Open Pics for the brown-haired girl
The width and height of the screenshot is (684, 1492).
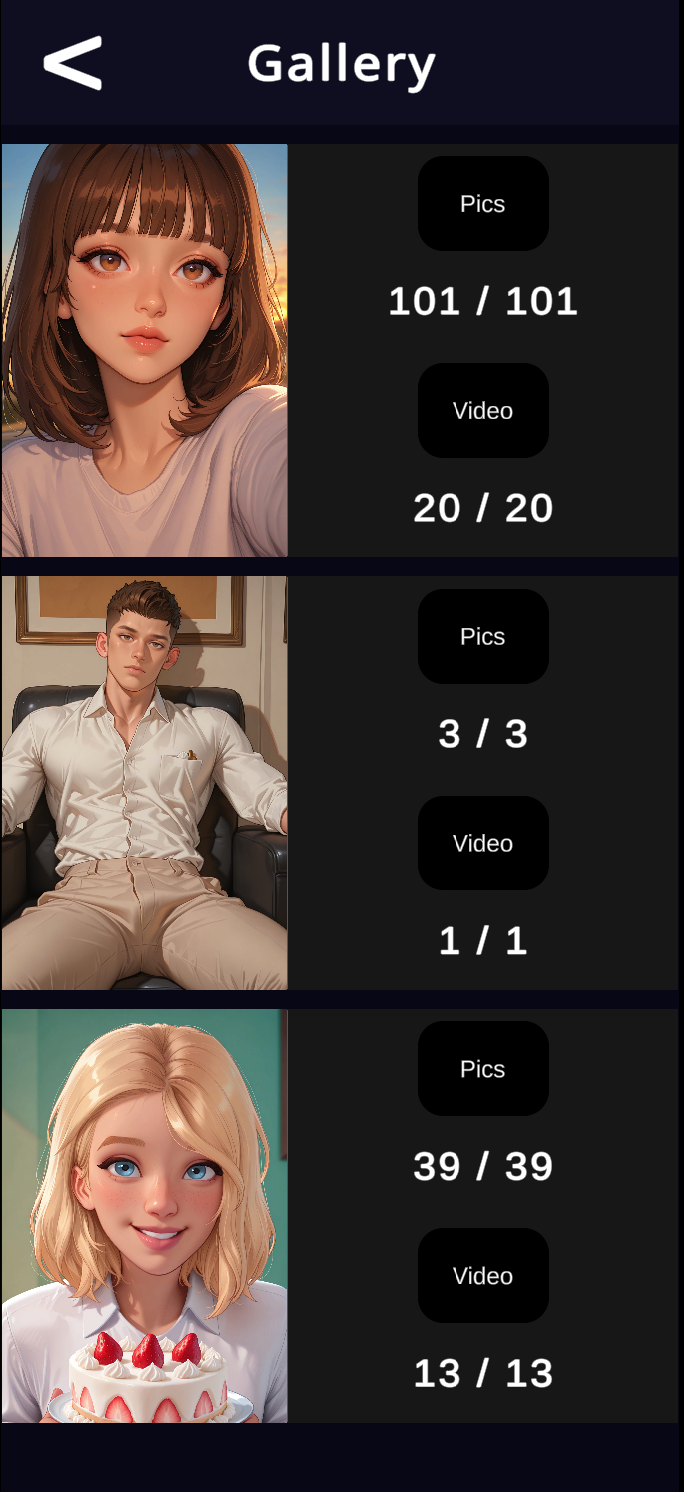click(483, 204)
